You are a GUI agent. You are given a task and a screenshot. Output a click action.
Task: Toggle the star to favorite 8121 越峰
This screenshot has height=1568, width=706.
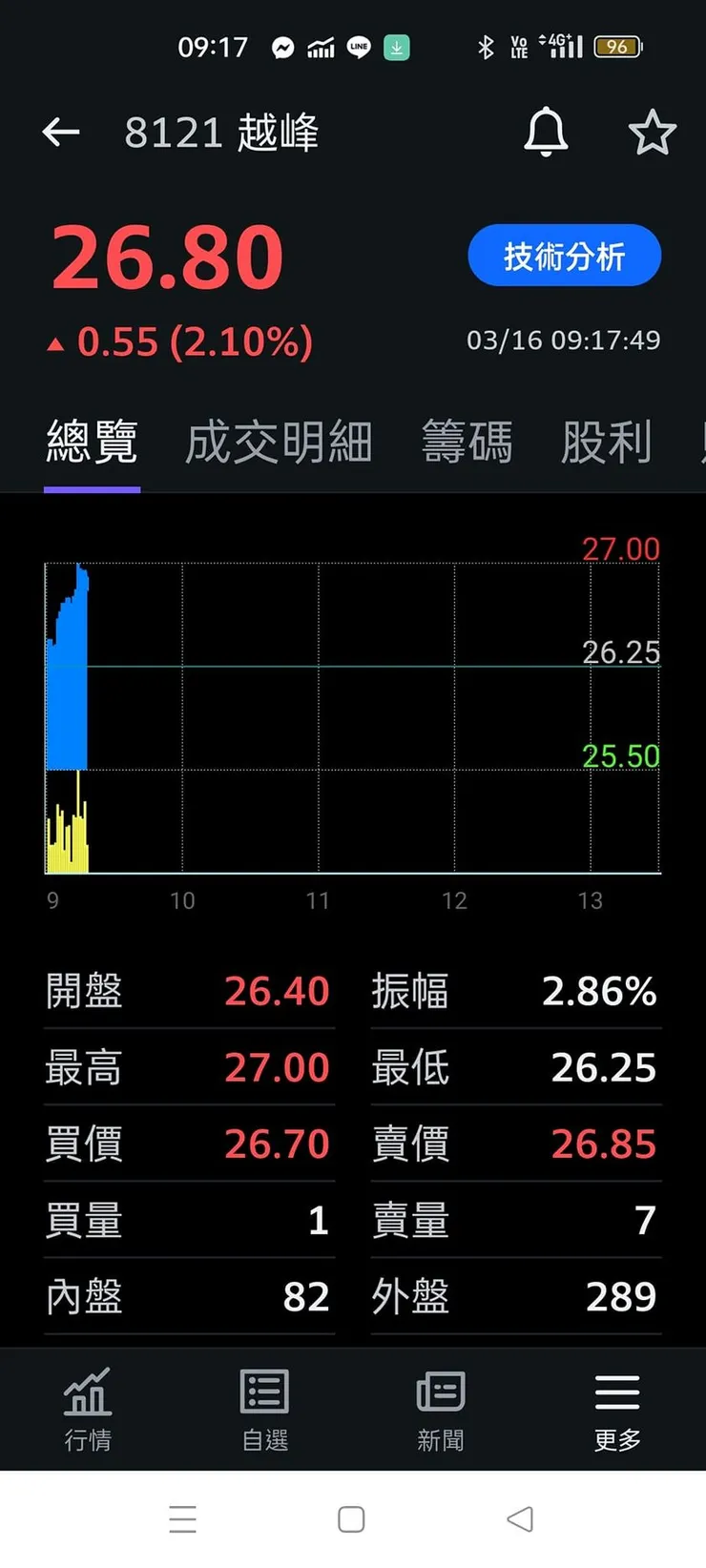(654, 133)
